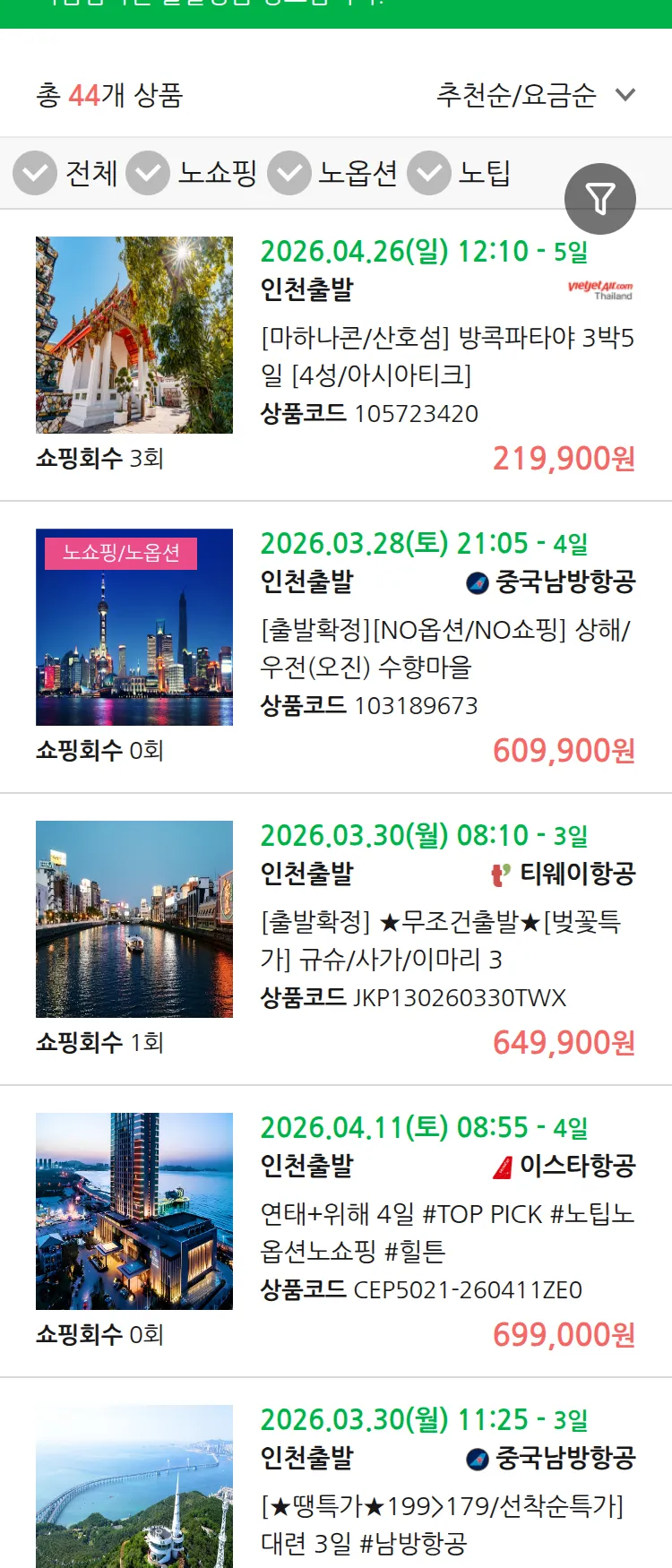The width and height of the screenshot is (672, 1568).
Task: Click product code 103189673
Action: coord(417,705)
